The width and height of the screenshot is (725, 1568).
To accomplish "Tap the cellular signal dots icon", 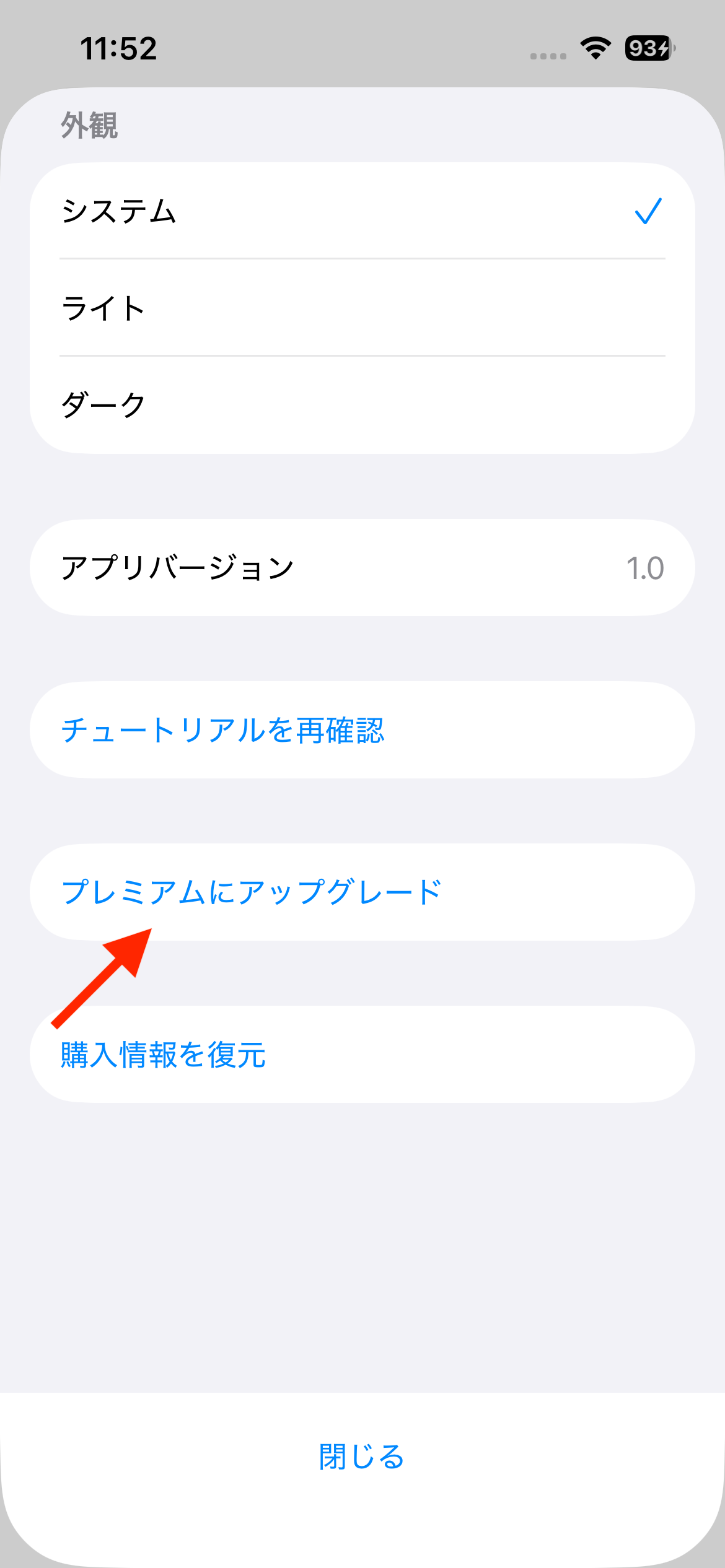I will point(547,54).
